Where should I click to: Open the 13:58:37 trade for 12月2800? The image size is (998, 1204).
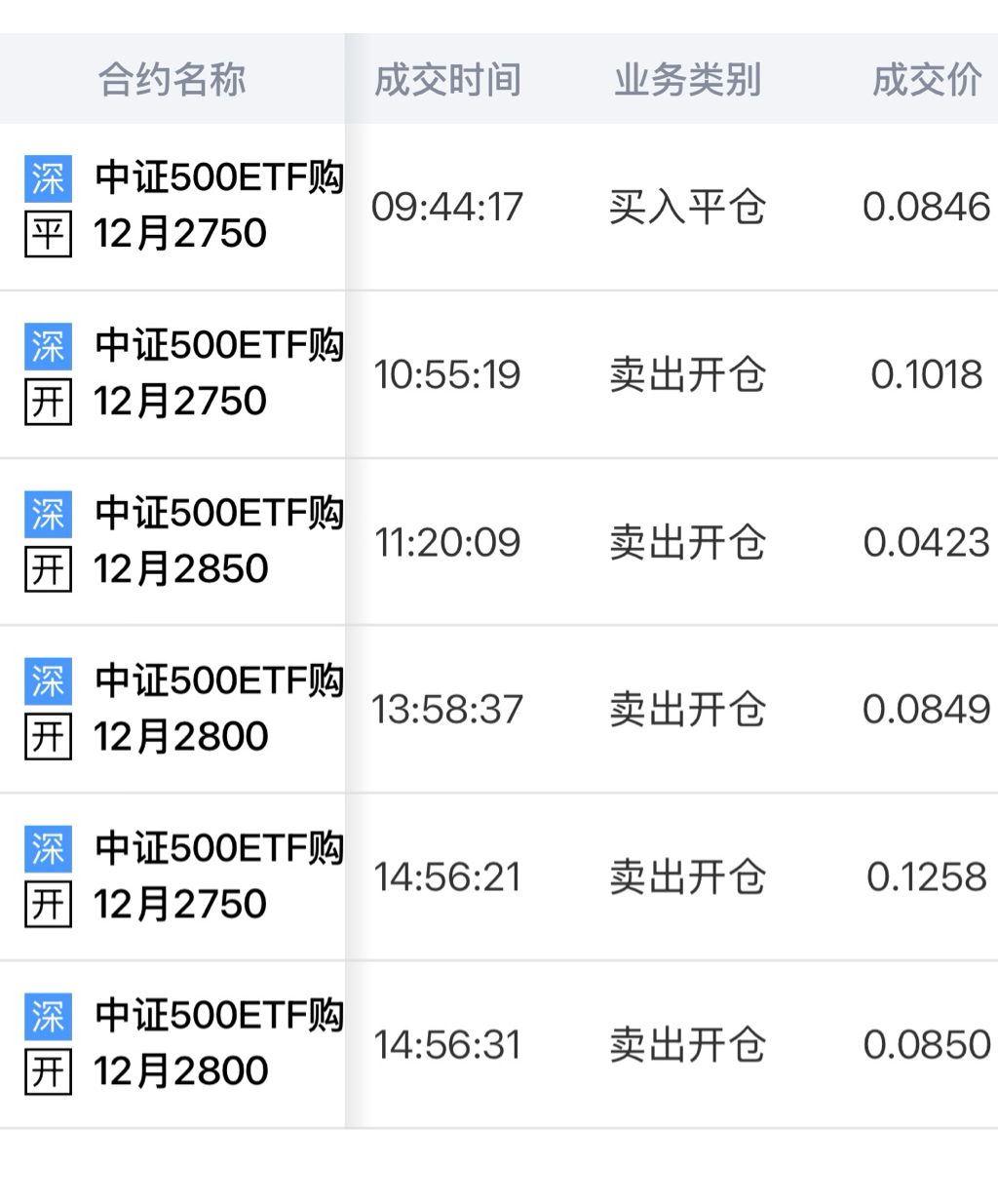[x=499, y=710]
